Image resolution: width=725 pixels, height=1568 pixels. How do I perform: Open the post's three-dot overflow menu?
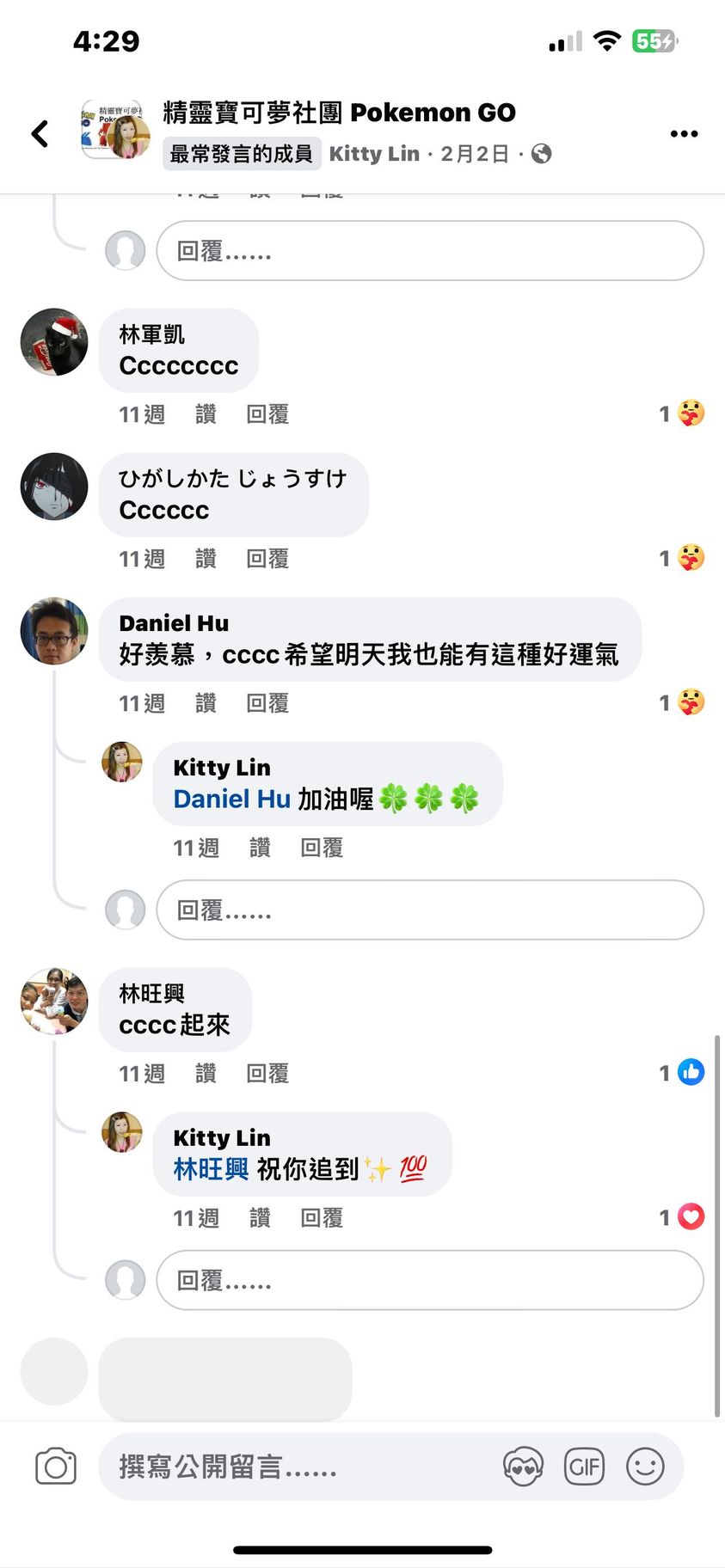[x=684, y=133]
